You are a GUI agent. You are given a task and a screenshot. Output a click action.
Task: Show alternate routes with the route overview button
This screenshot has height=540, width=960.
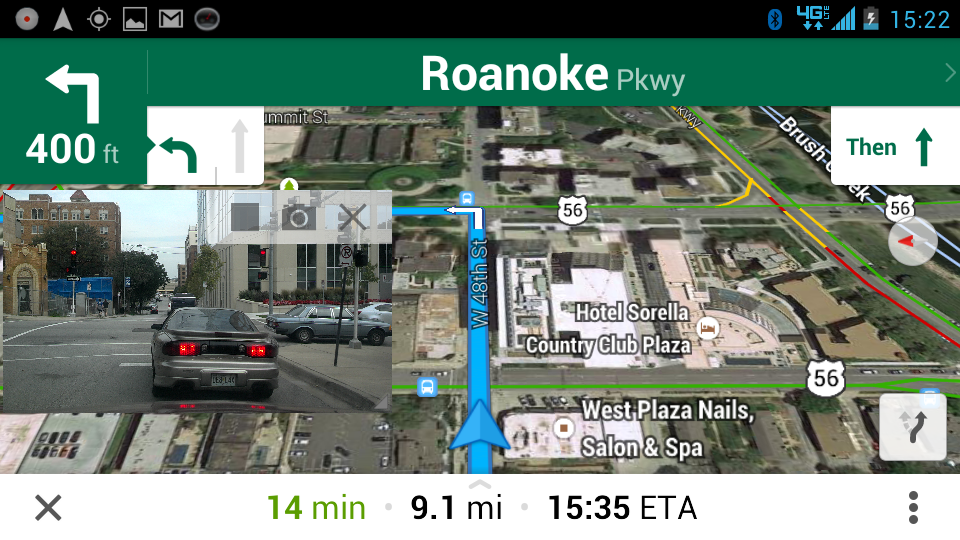click(x=912, y=427)
